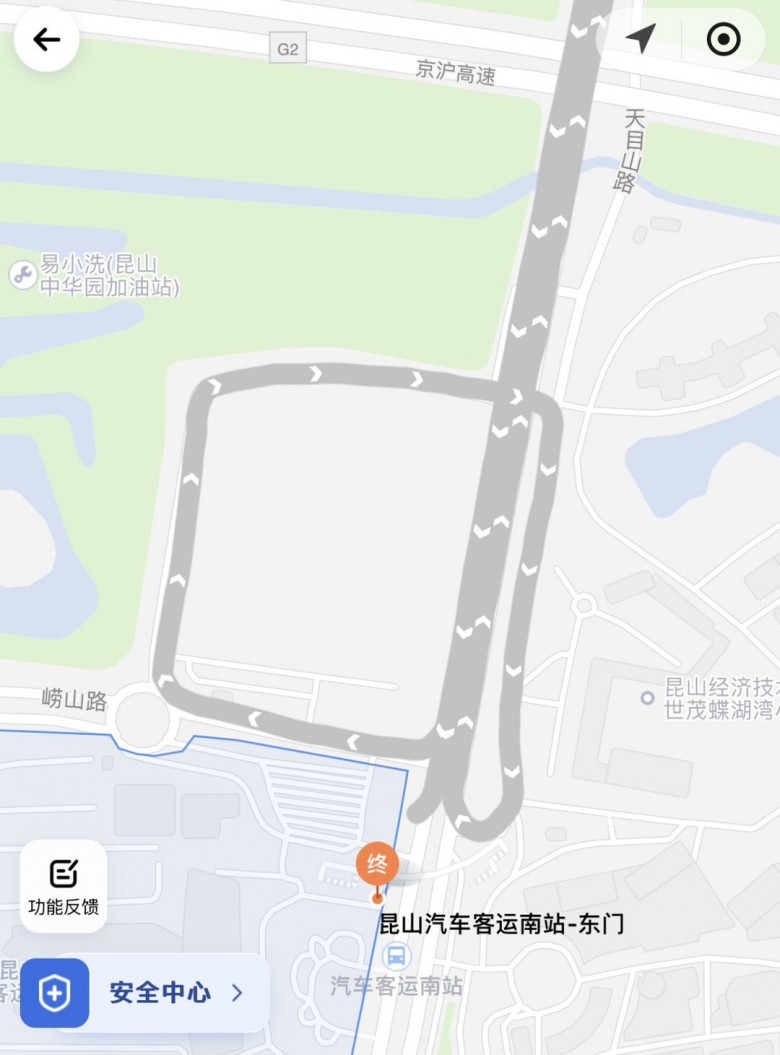Tap the navigation arrow icon
The width and height of the screenshot is (780, 1055).
click(x=640, y=39)
